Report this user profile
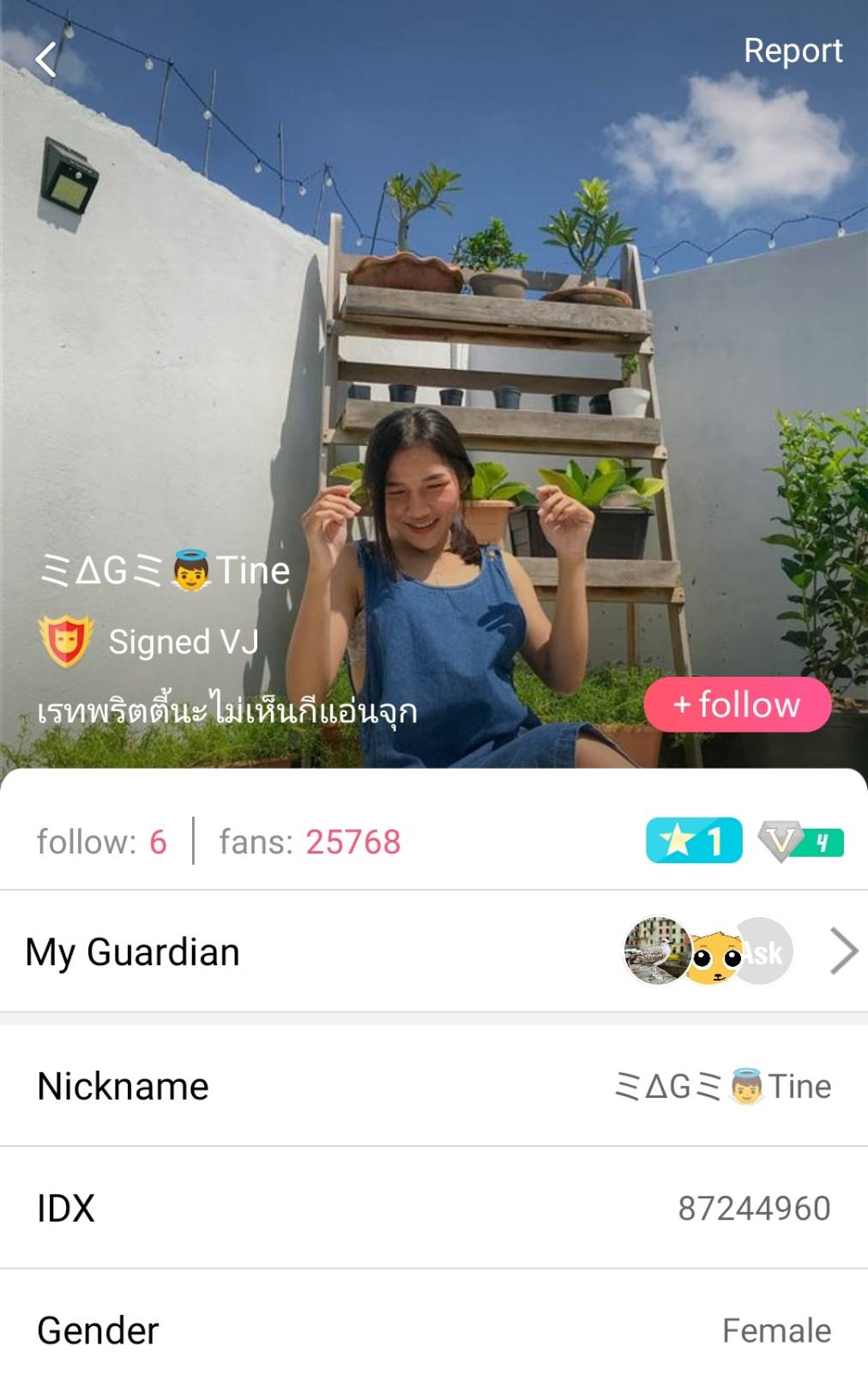The height and width of the screenshot is (1388, 868). (x=792, y=51)
